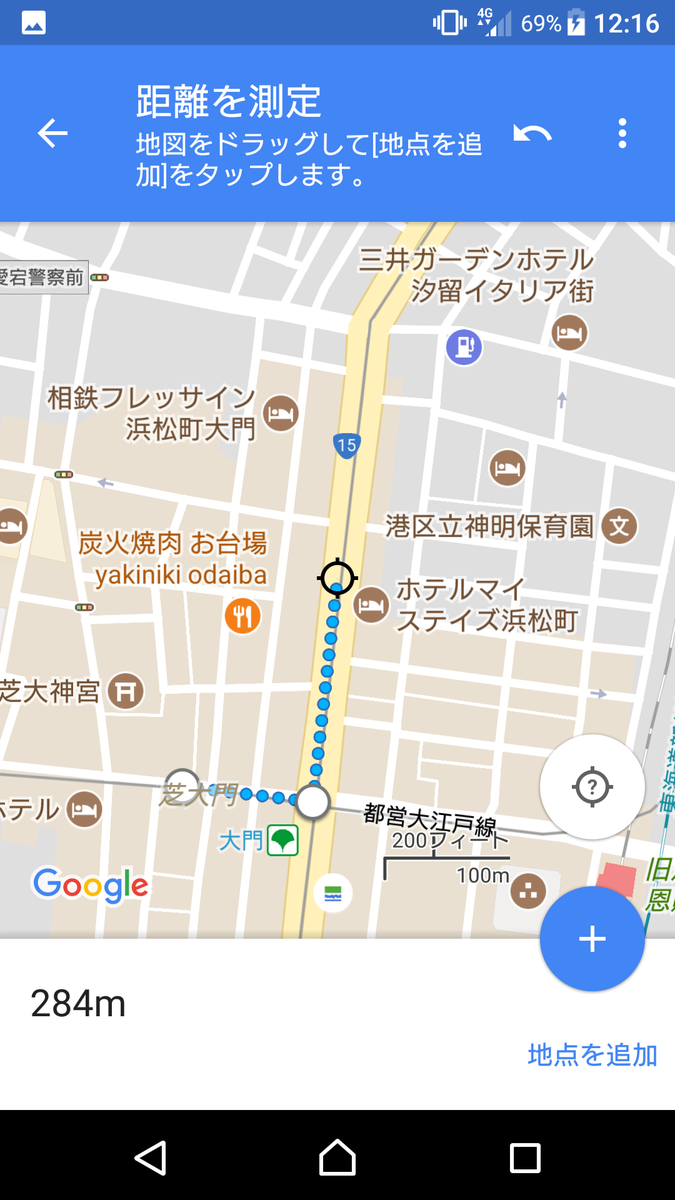Center map on my location

591,788
